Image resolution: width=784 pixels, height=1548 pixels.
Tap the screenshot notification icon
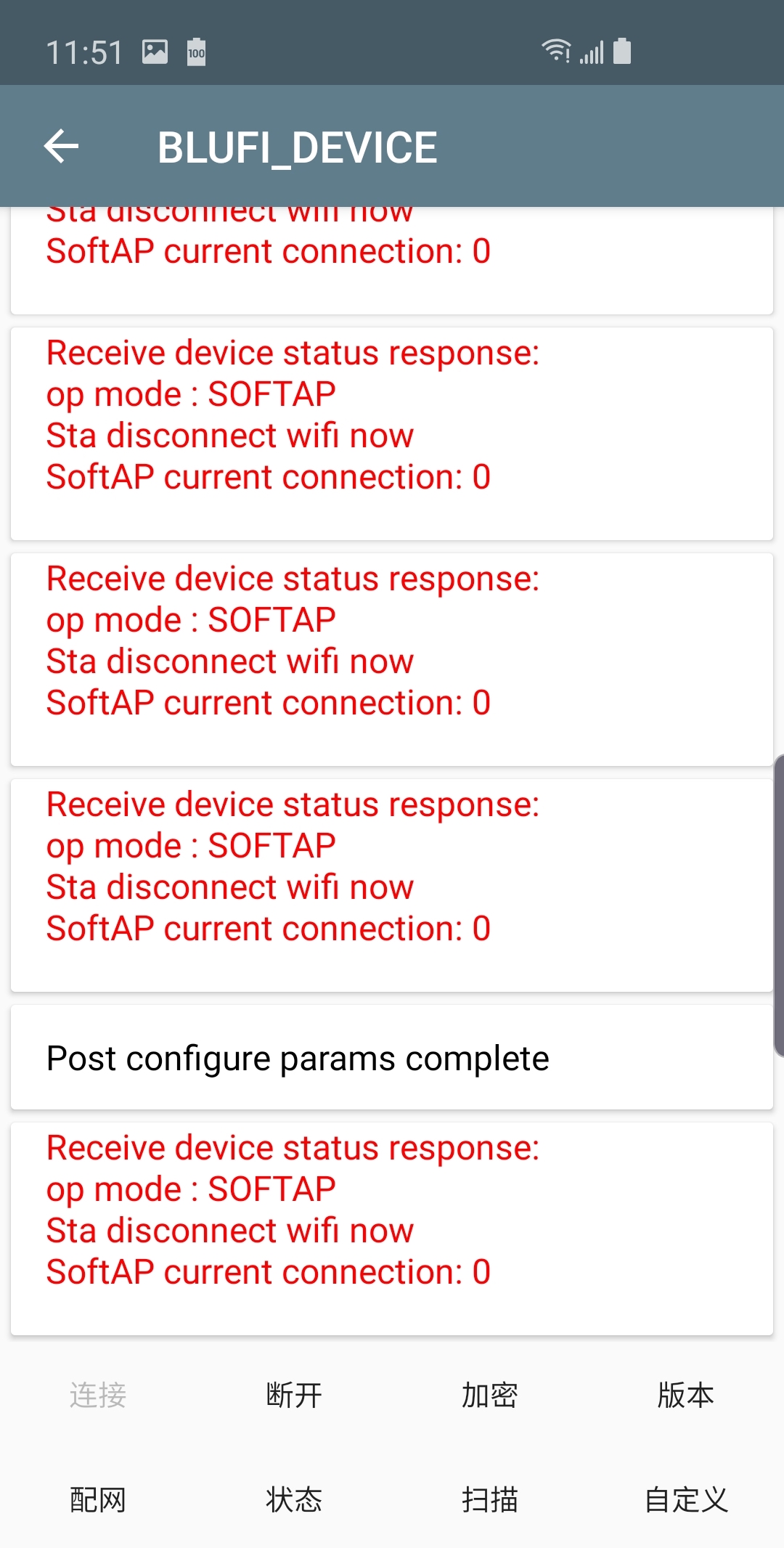[155, 51]
